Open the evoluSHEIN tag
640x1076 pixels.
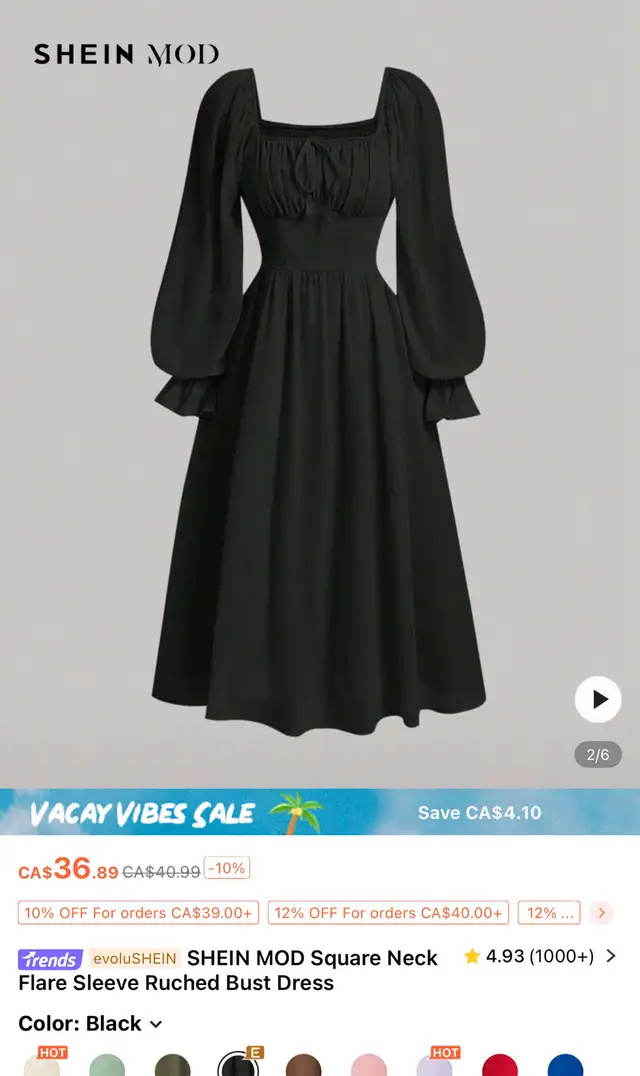(x=134, y=958)
